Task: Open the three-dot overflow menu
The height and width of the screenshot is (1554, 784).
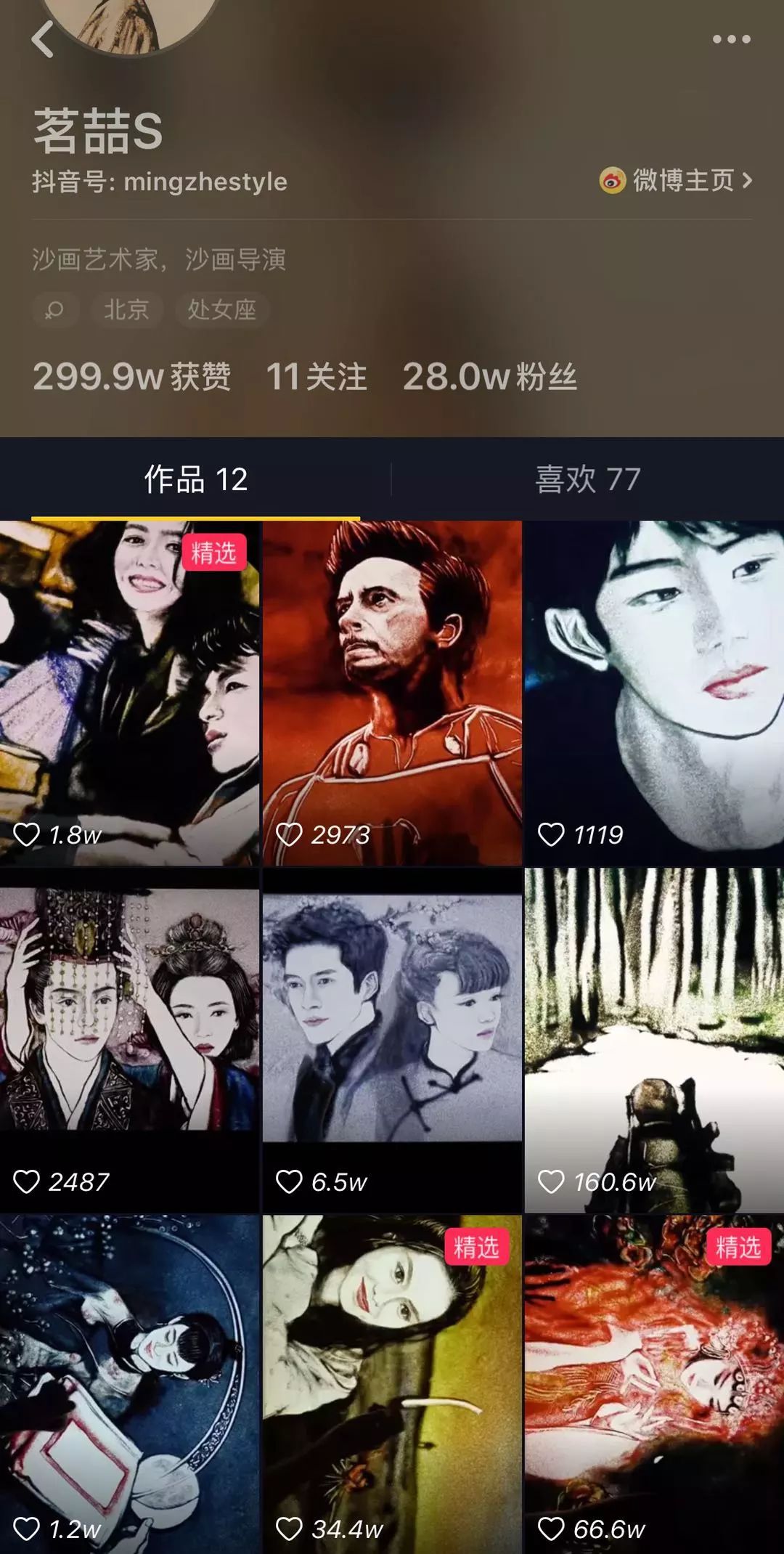Action: pyautogui.click(x=731, y=39)
